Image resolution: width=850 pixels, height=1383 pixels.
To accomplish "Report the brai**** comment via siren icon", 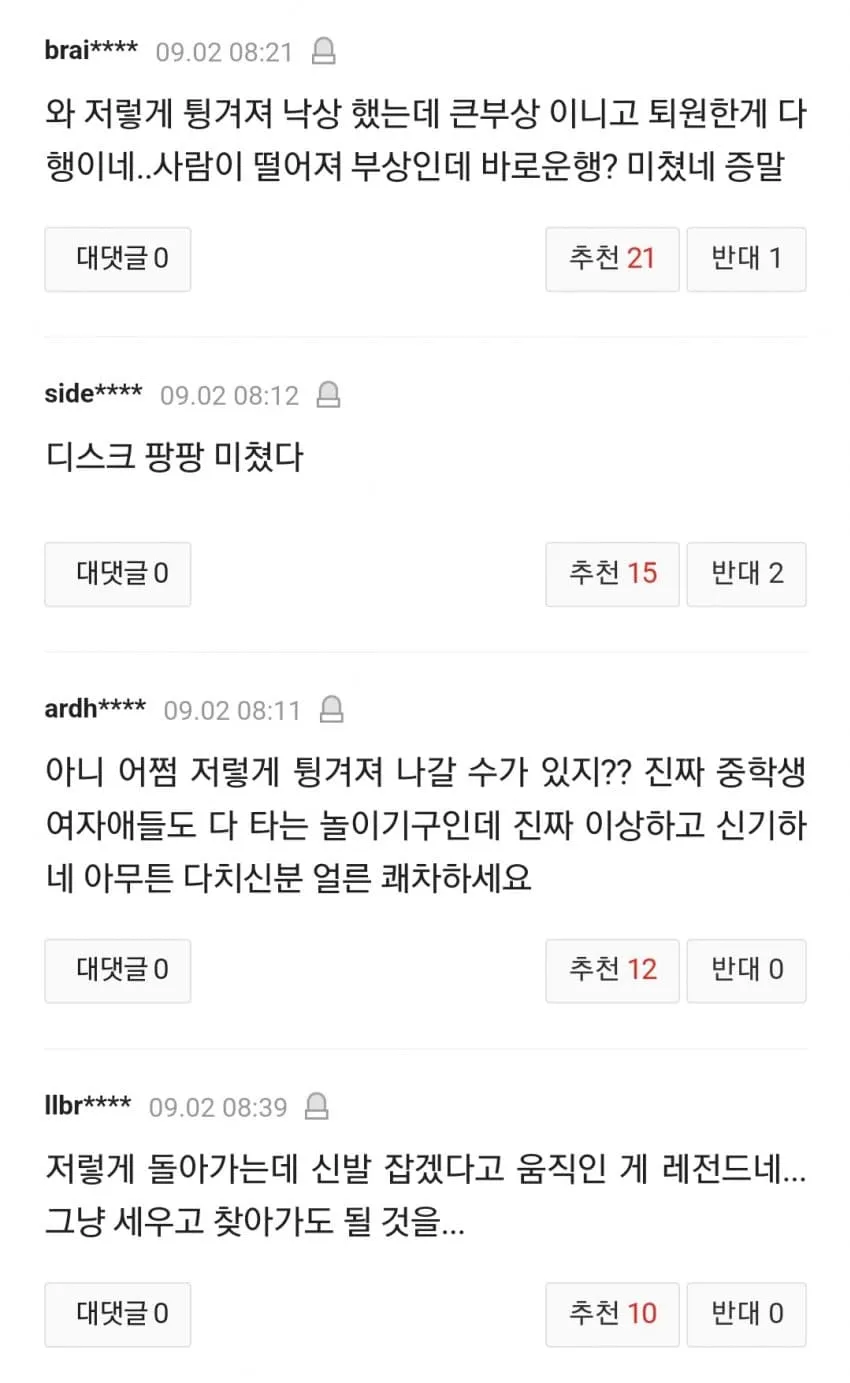I will [x=323, y=51].
